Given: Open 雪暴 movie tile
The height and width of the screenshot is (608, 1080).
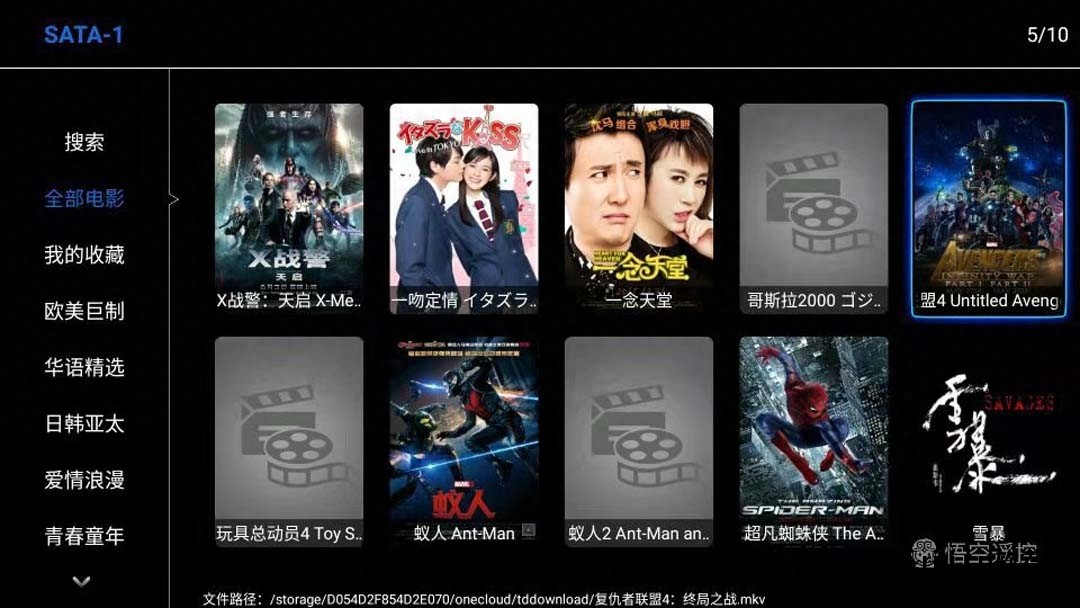Looking at the screenshot, I should pyautogui.click(x=989, y=441).
